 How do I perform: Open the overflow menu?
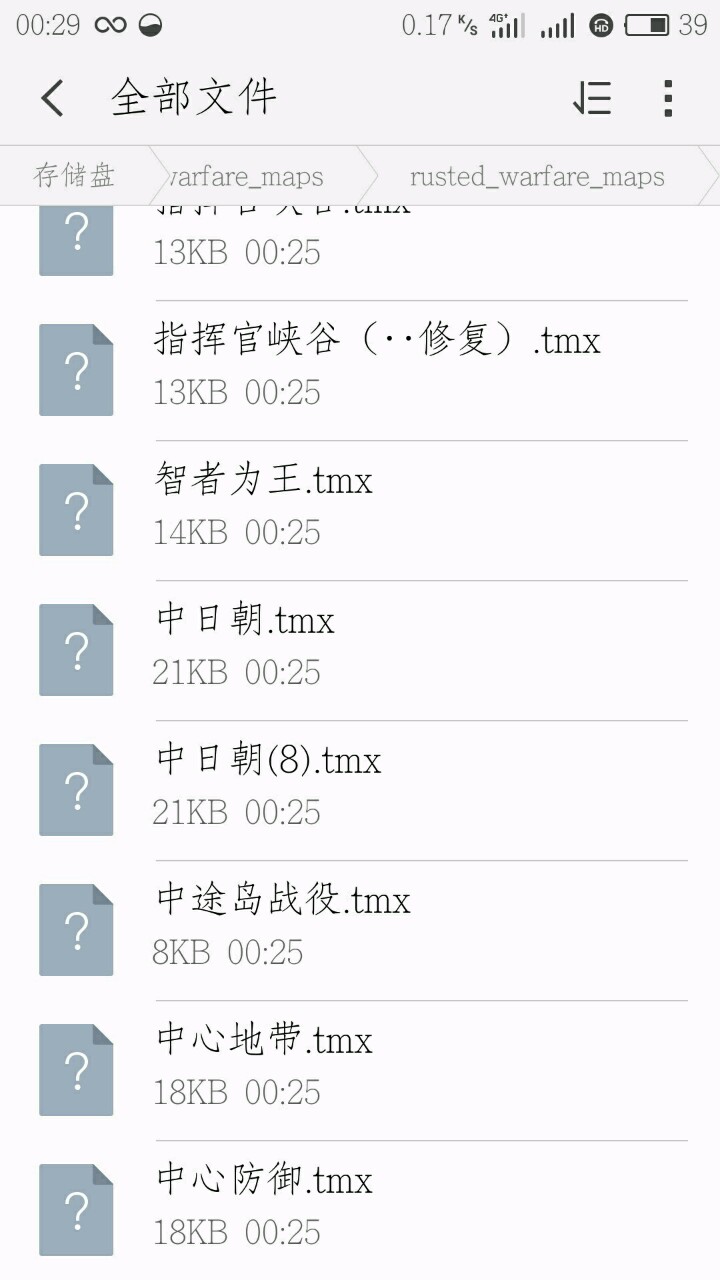pyautogui.click(x=668, y=98)
